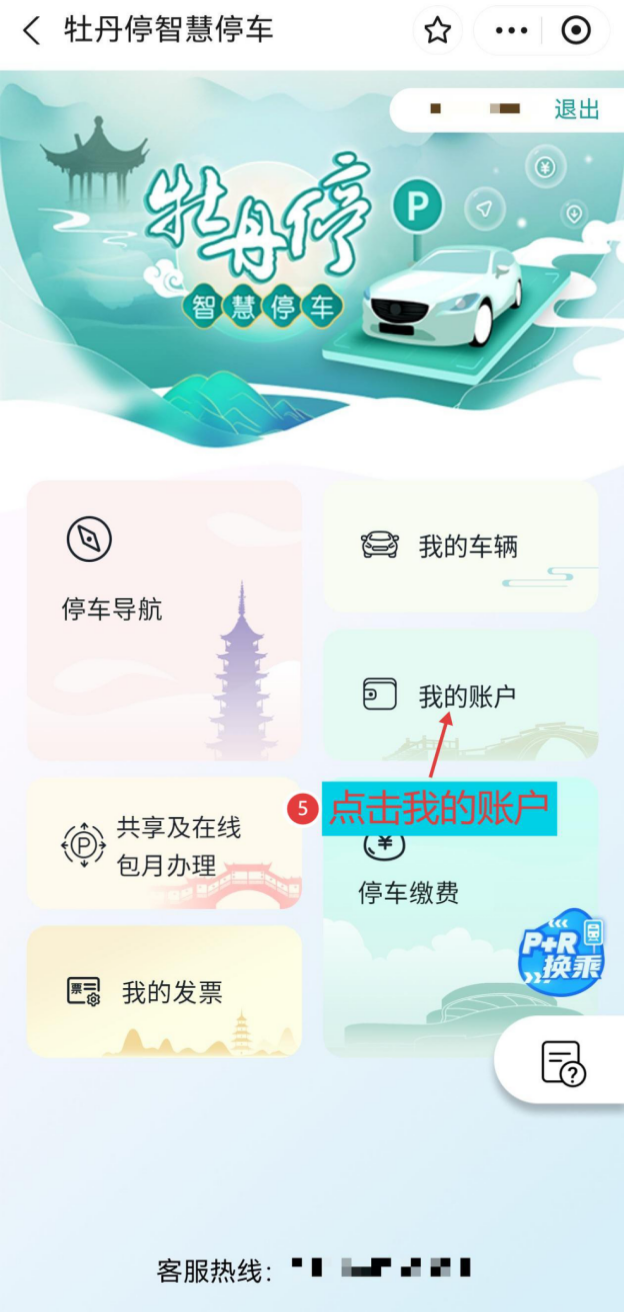Open 共享及在线包月办理 card

[164, 844]
